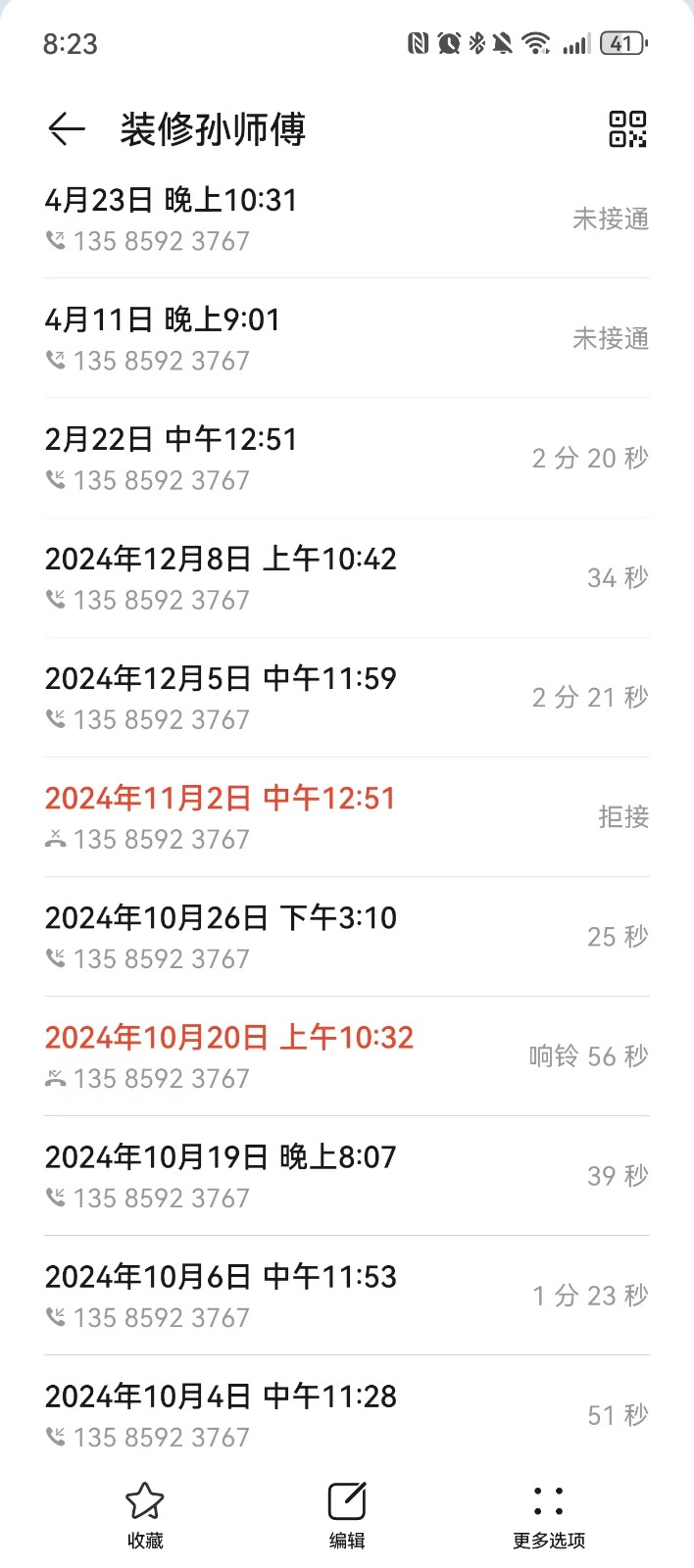This screenshot has height=1568, width=694.
Task: Open the 2024年10月19日 晚上8:07 call entry
Action: [347, 1176]
